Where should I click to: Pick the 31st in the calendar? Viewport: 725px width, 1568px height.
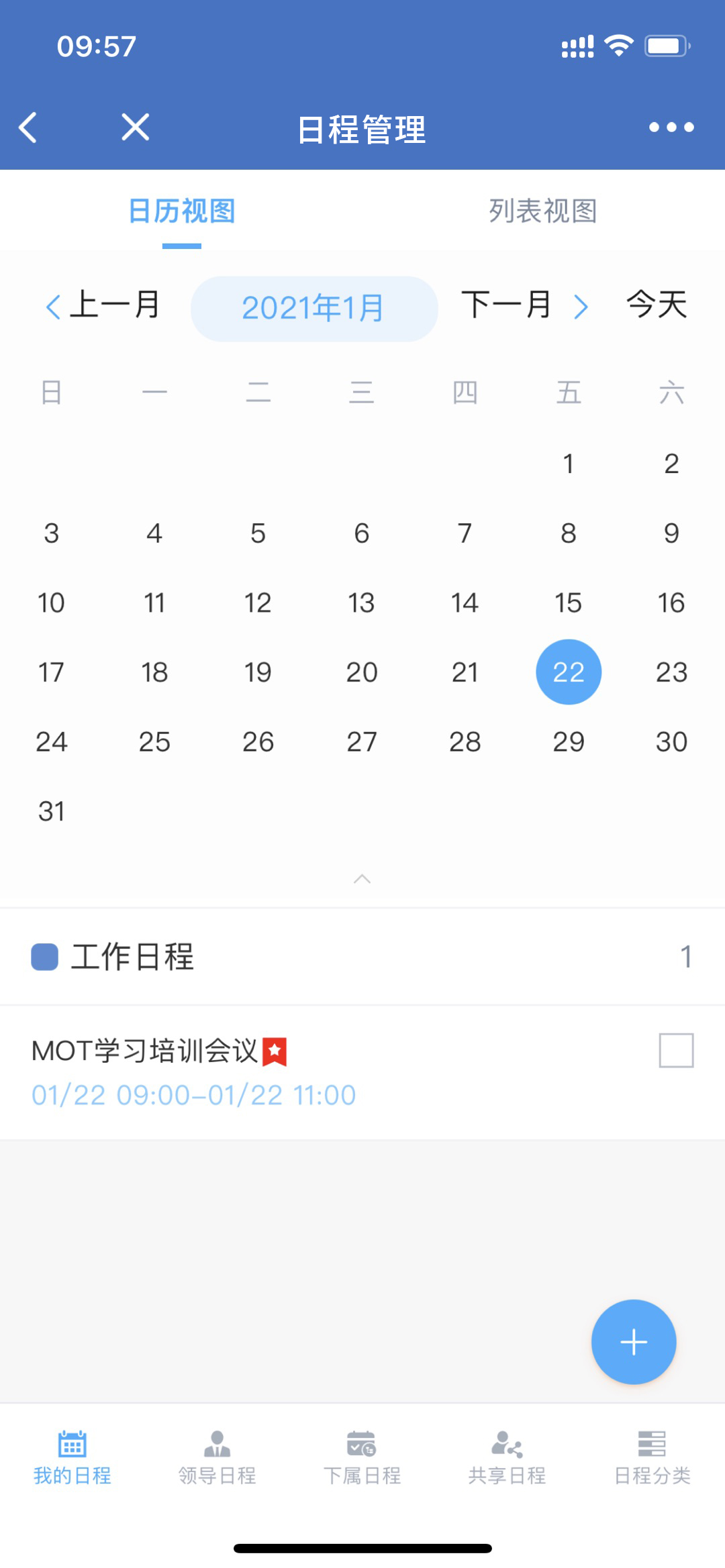coord(52,812)
